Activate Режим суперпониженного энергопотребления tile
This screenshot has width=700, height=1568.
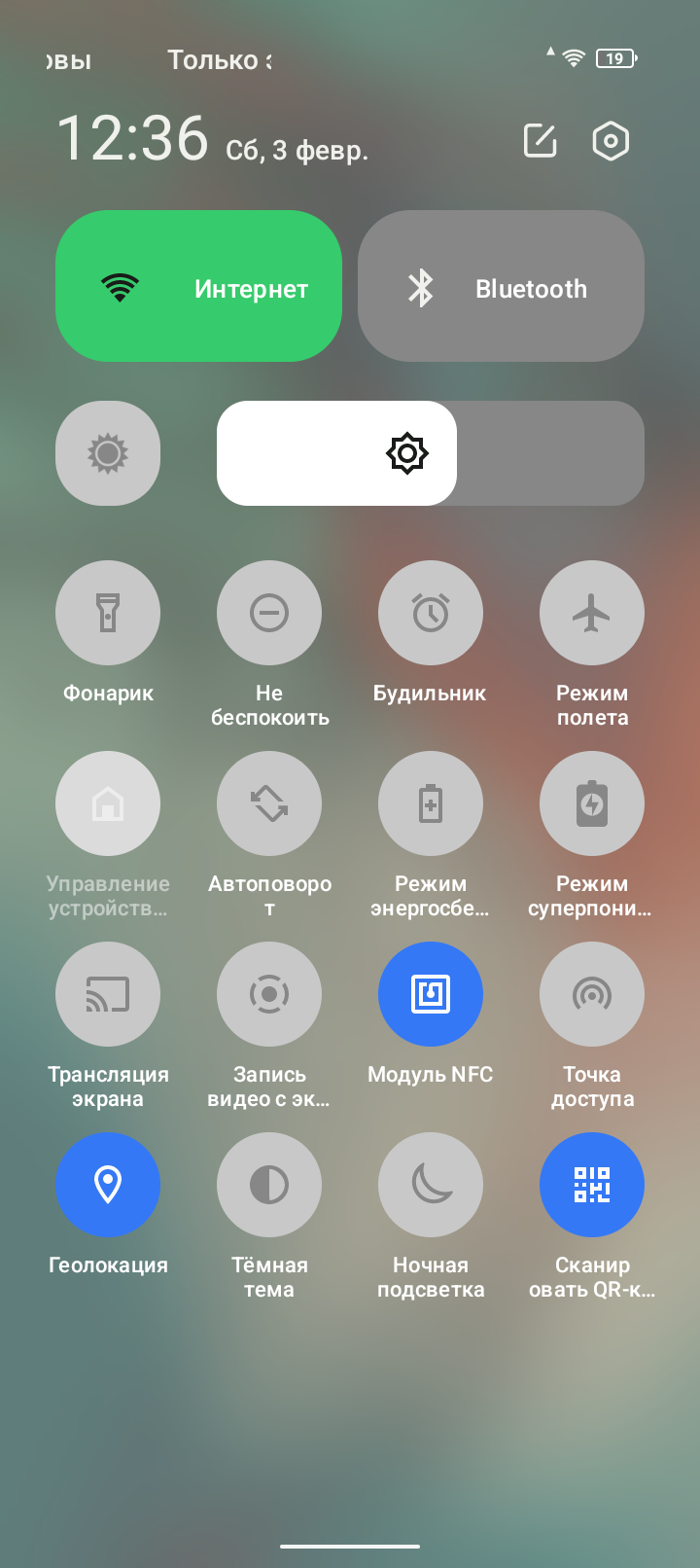tap(592, 803)
